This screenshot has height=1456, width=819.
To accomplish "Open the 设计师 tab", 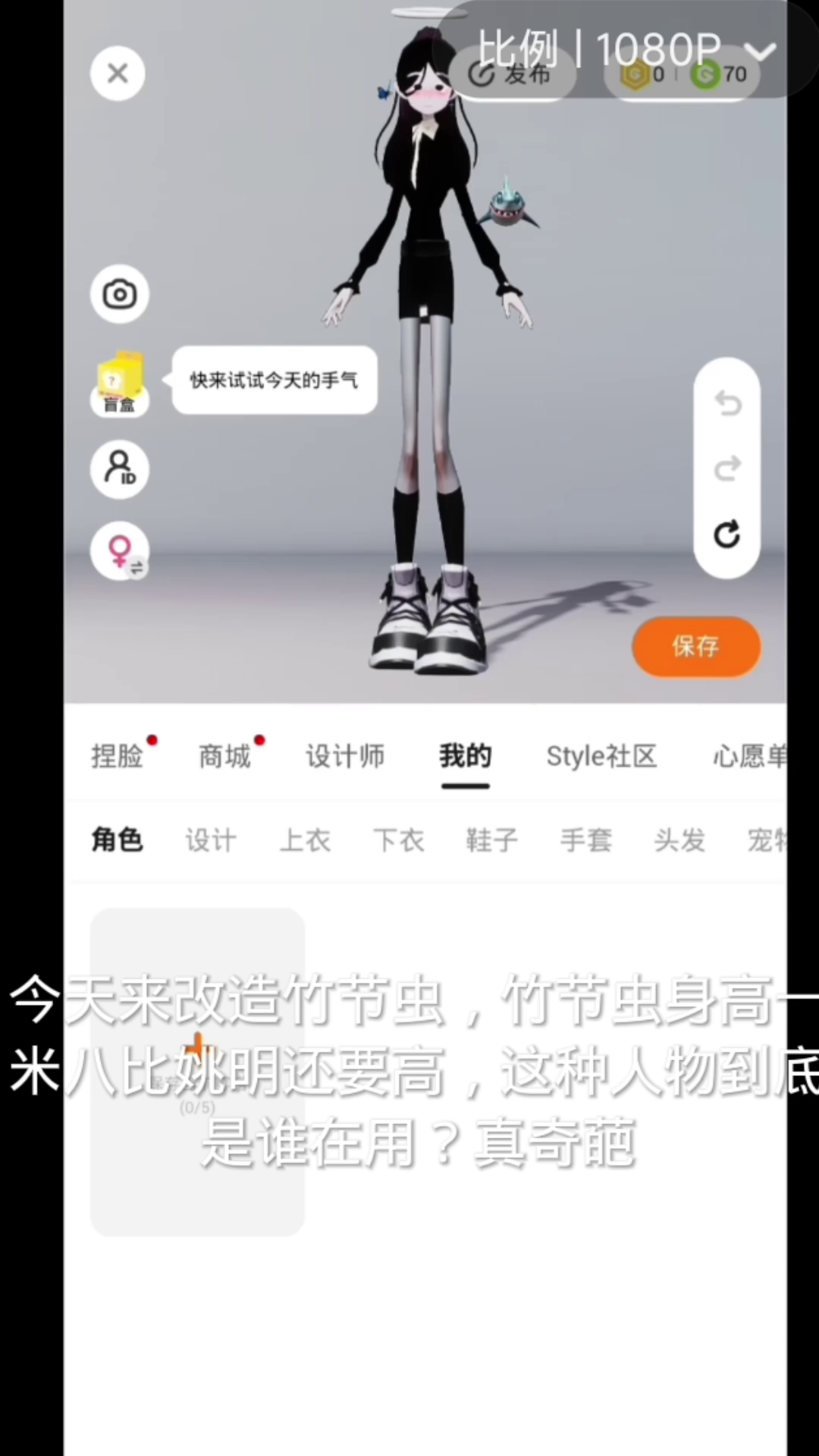I will (345, 756).
